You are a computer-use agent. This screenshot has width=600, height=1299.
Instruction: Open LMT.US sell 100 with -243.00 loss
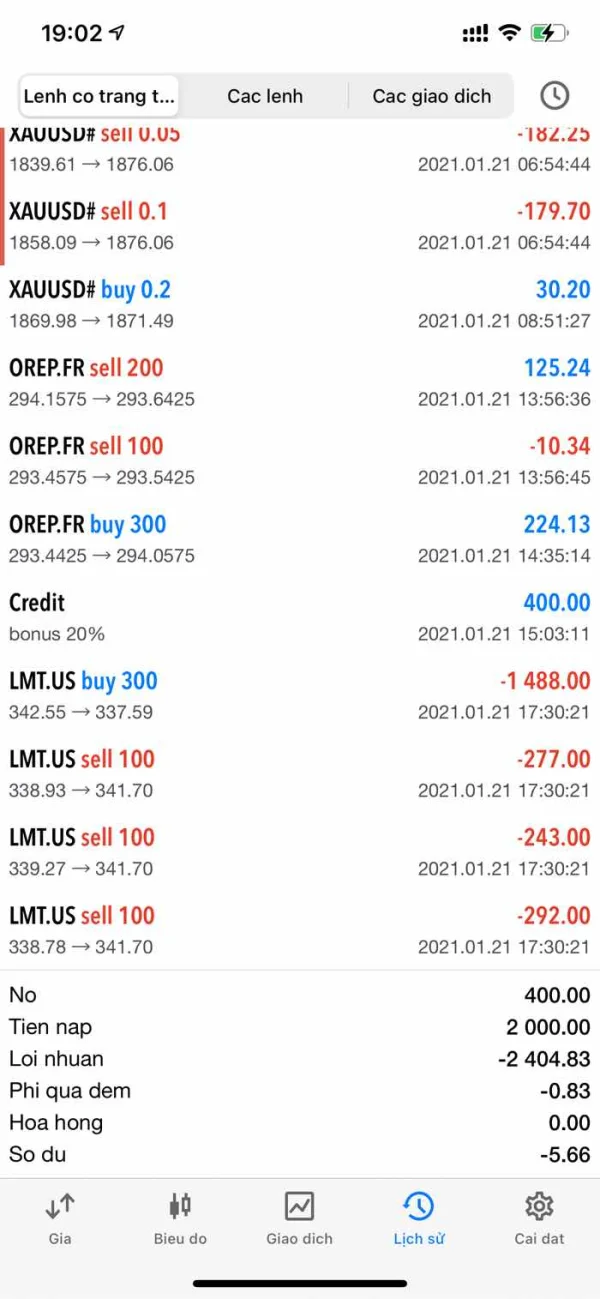tap(300, 851)
